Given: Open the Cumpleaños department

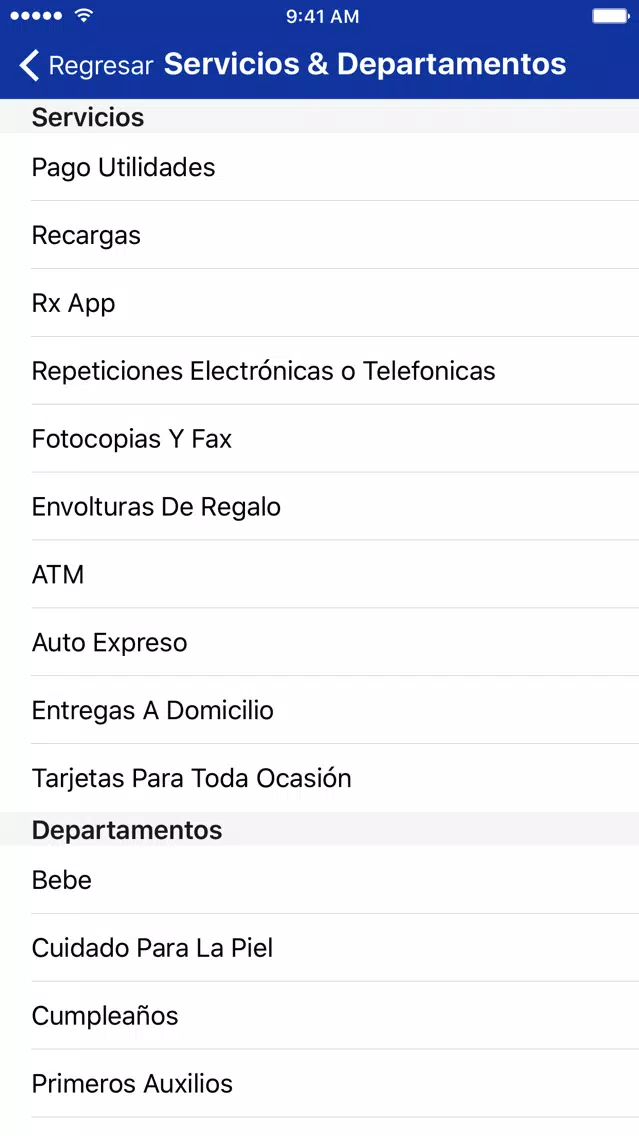Looking at the screenshot, I should click(x=320, y=1016).
